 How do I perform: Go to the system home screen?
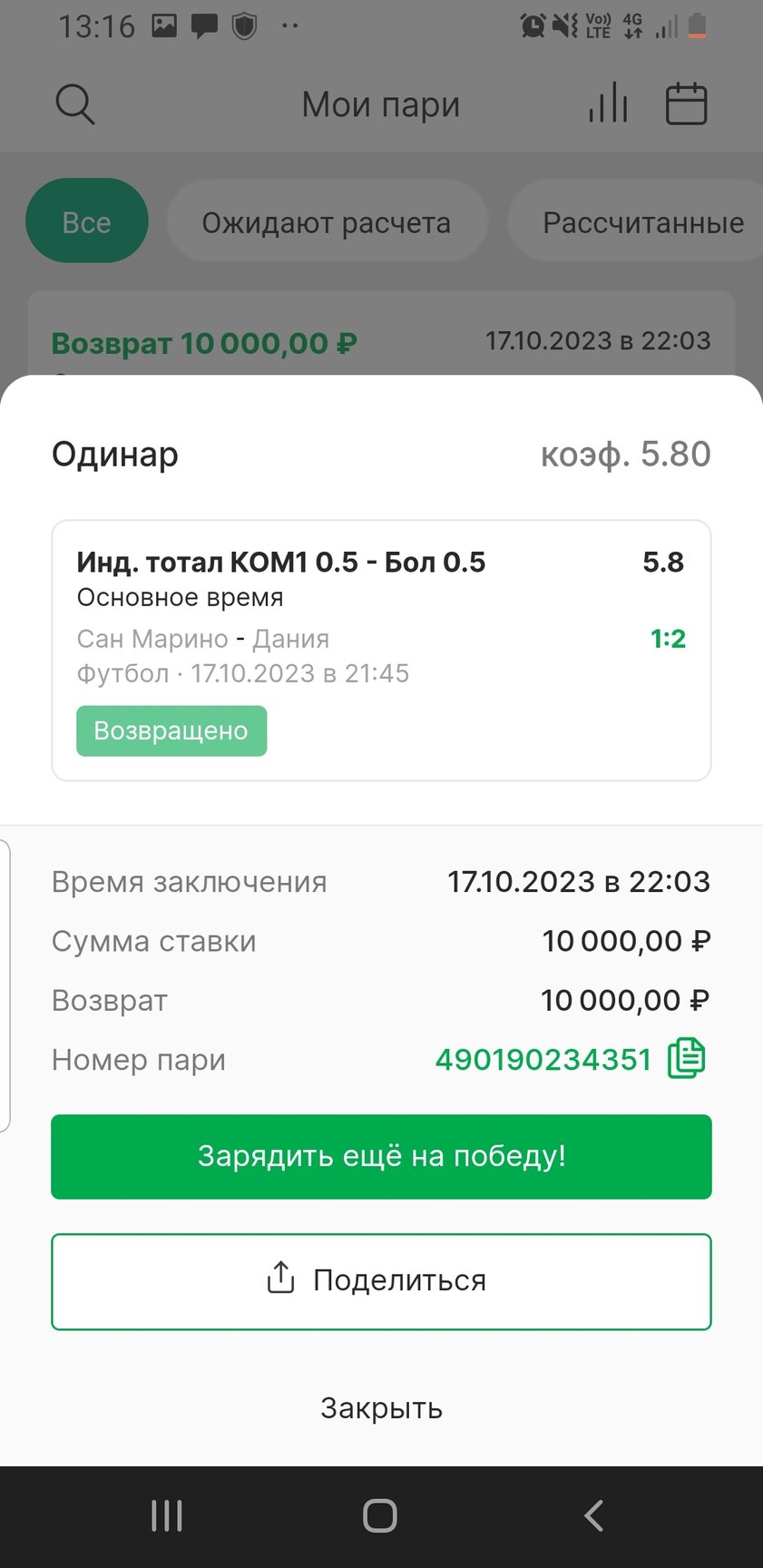[380, 1515]
